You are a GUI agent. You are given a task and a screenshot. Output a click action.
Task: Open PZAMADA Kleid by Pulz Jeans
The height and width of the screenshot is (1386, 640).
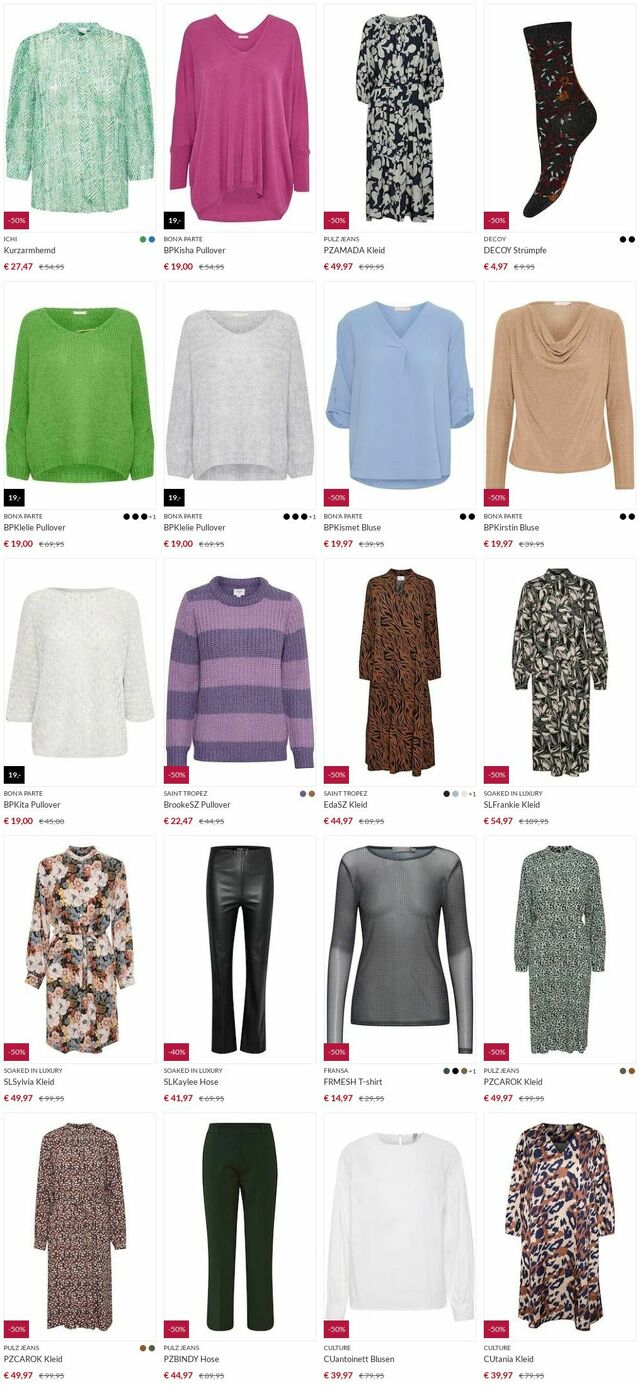400,118
